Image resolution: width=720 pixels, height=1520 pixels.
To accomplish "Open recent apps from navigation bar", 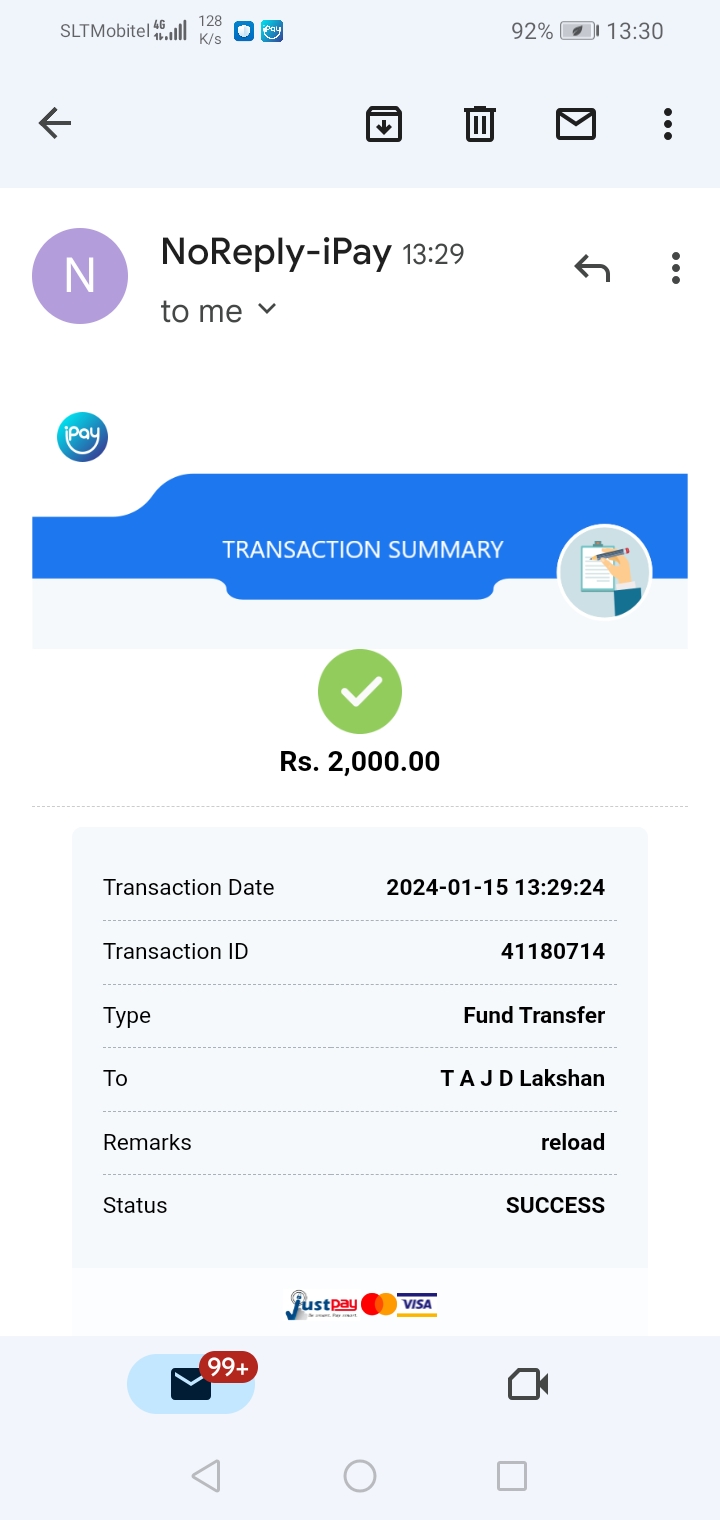I will pos(512,1476).
